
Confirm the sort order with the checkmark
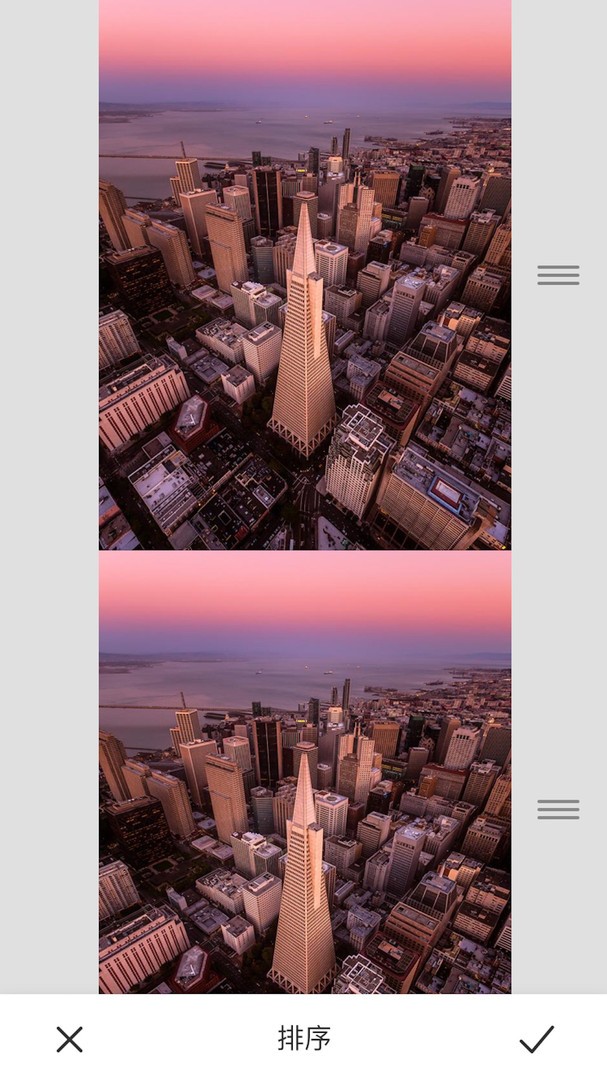click(536, 1040)
